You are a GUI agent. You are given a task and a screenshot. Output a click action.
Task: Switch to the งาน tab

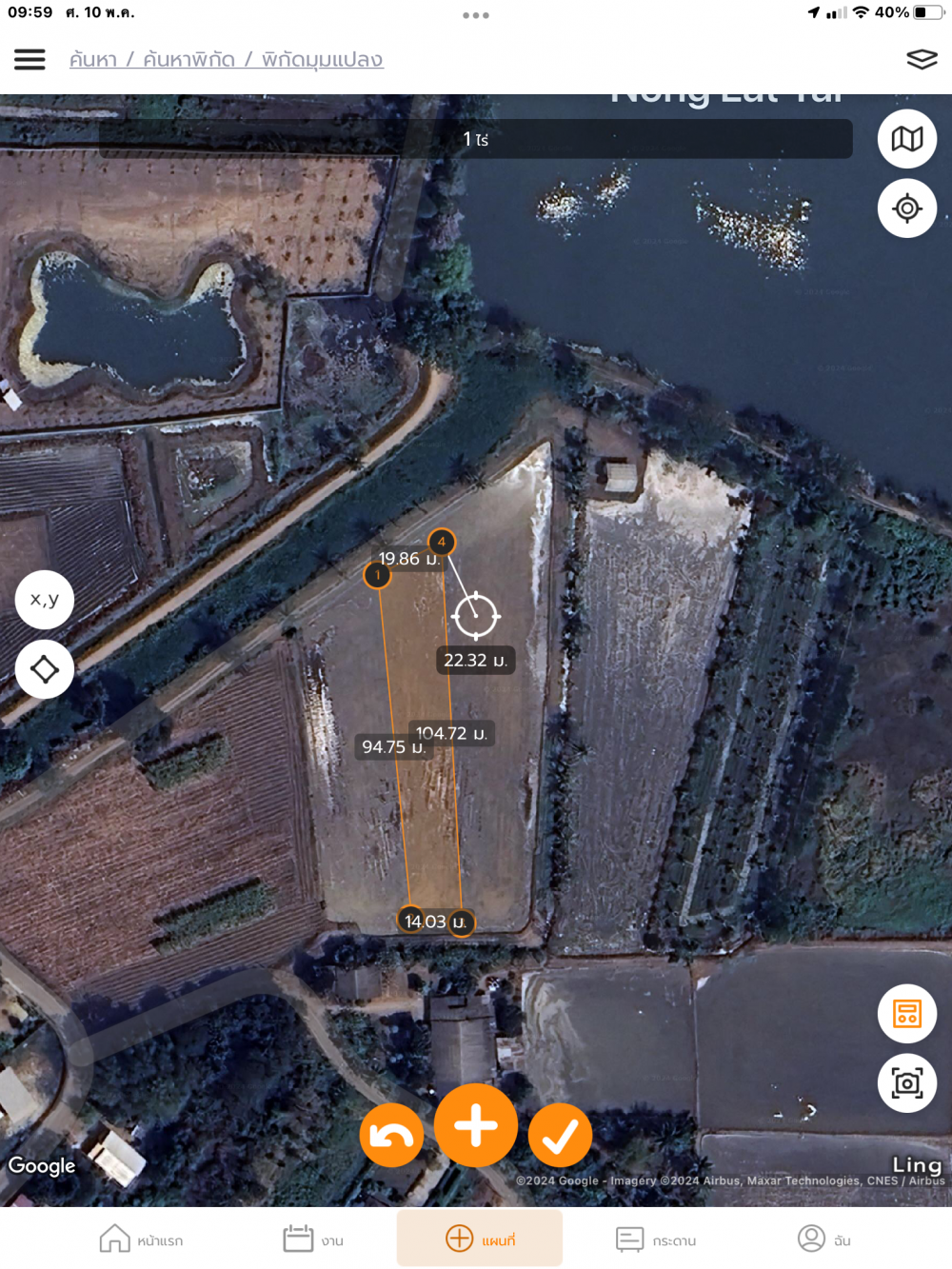(312, 1239)
